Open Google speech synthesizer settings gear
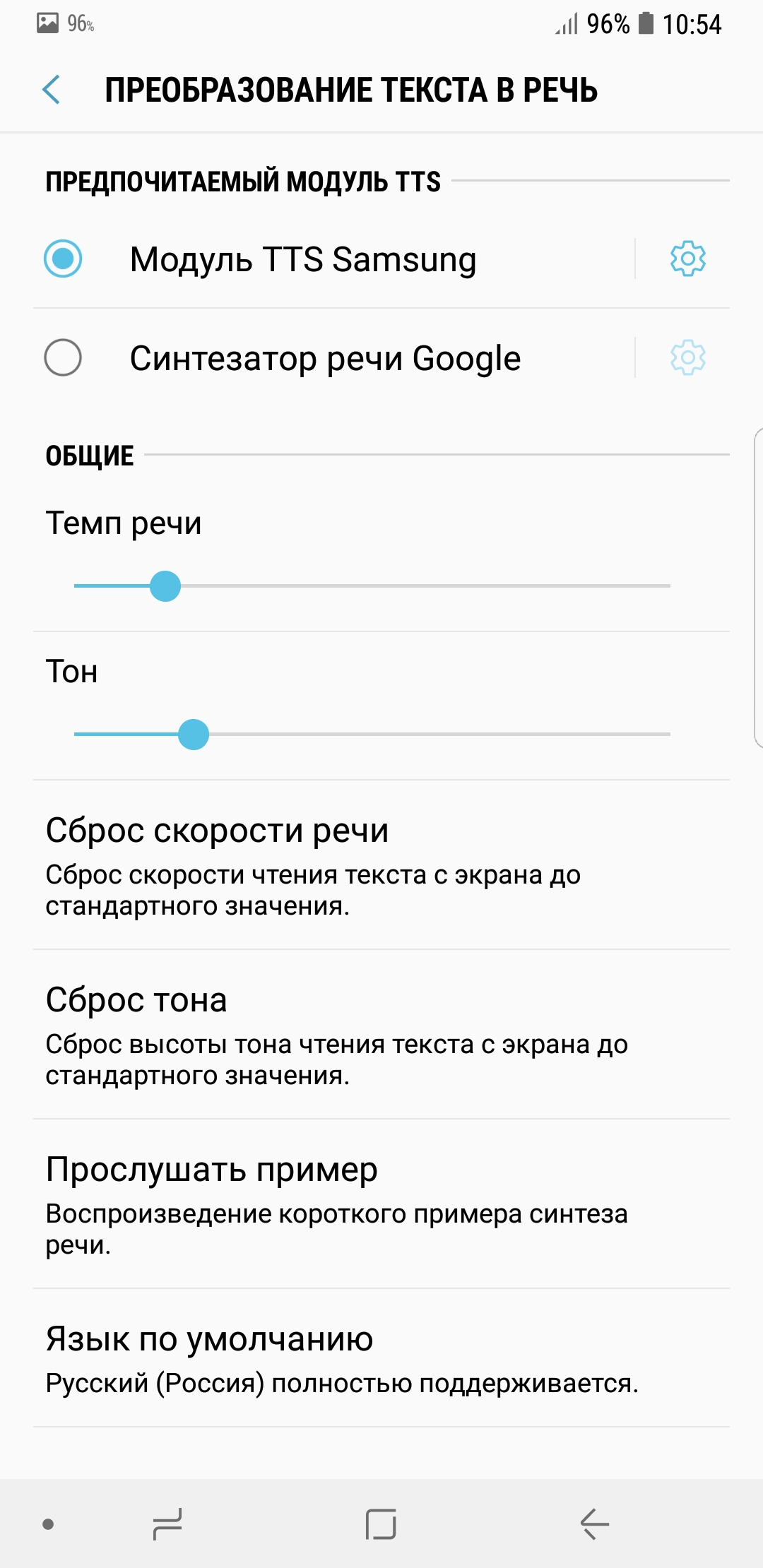763x1568 pixels. [687, 357]
